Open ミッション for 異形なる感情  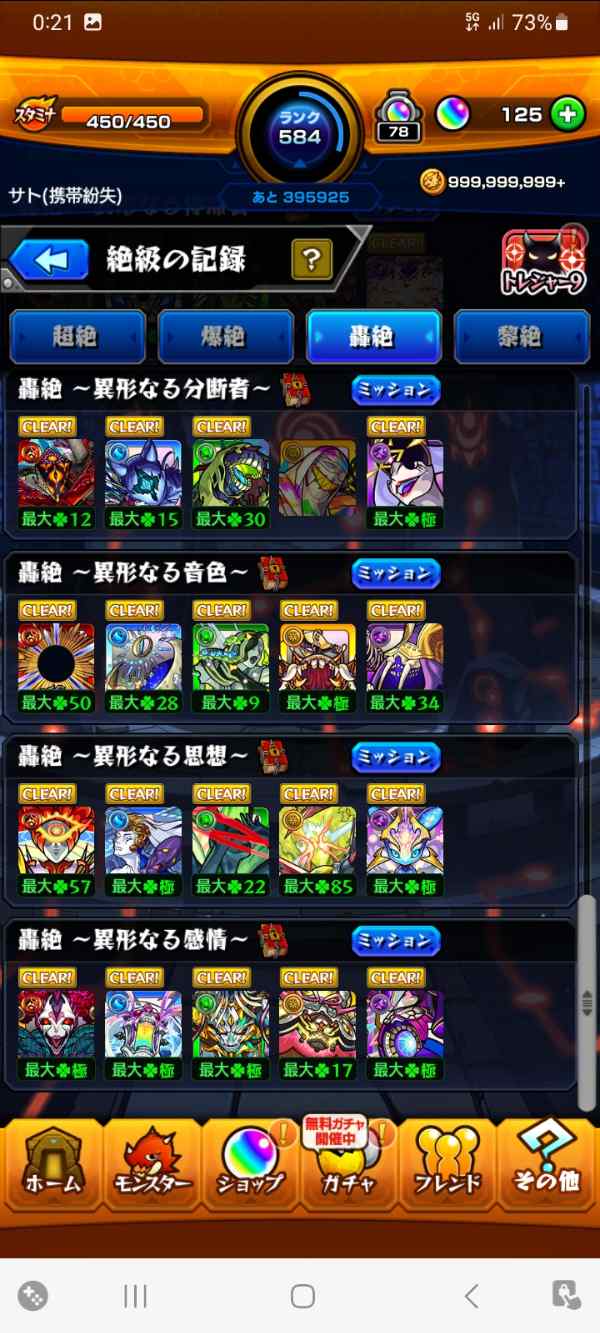click(x=396, y=941)
